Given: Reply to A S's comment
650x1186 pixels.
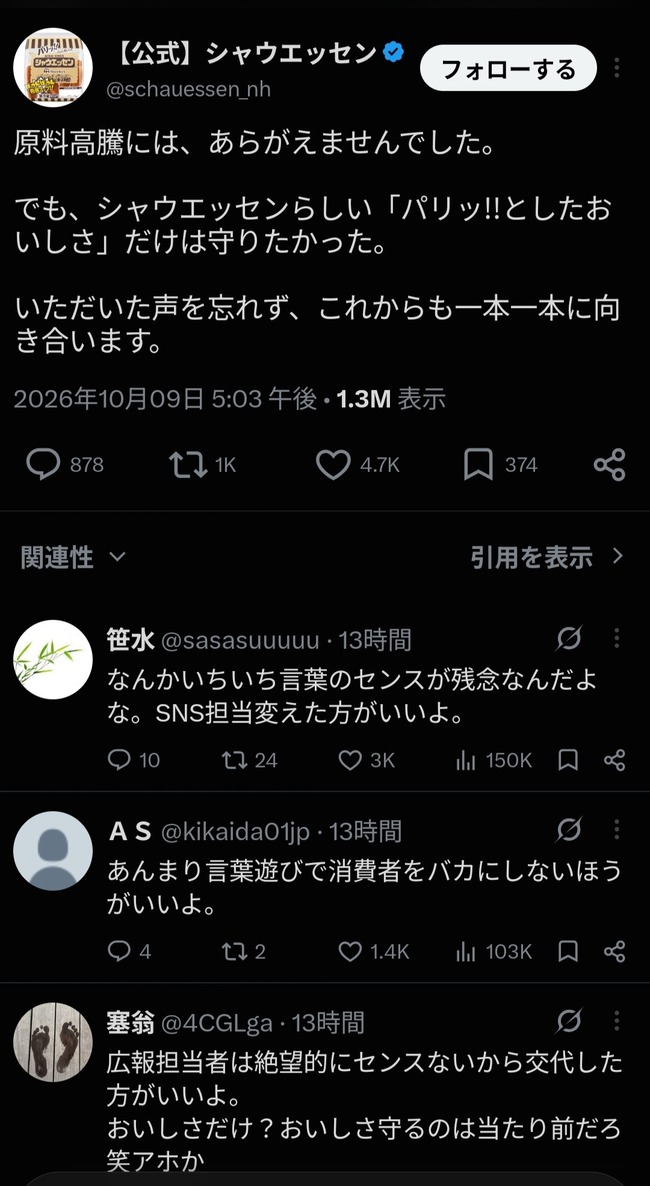Looking at the screenshot, I should point(129,952).
